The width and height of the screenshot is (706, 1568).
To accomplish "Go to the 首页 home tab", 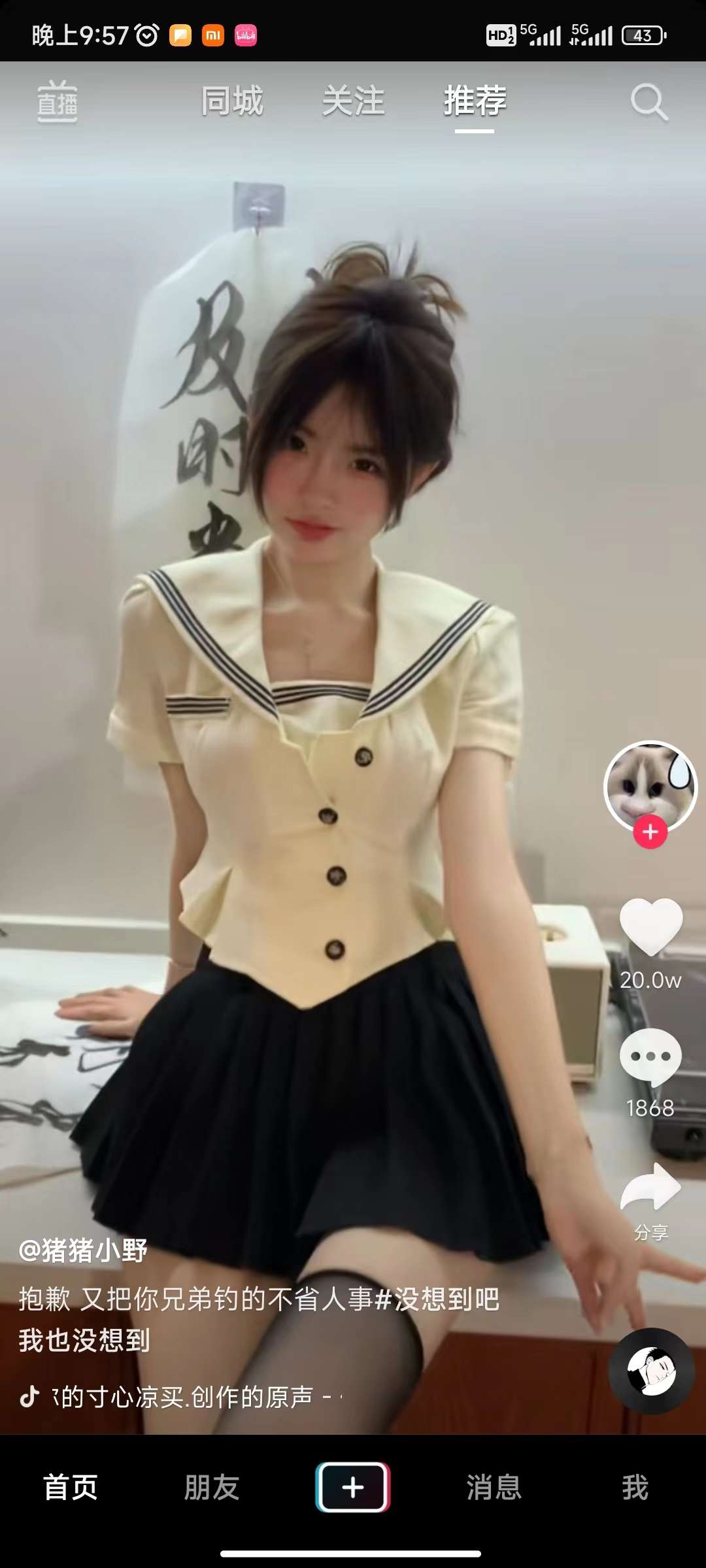I will point(71,1488).
